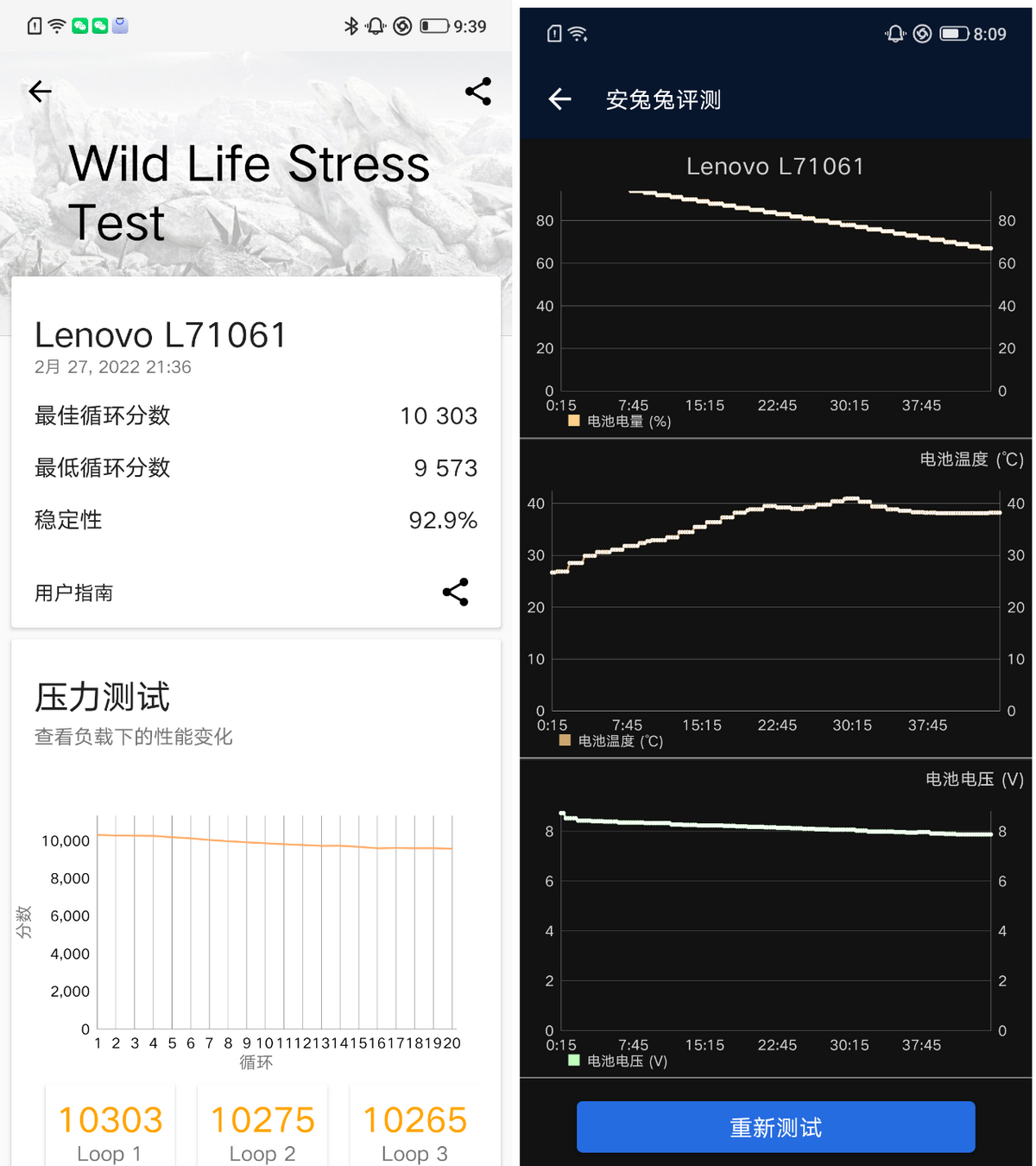Open the 用户指南 link
This screenshot has height=1166, width=1036.
(x=73, y=593)
